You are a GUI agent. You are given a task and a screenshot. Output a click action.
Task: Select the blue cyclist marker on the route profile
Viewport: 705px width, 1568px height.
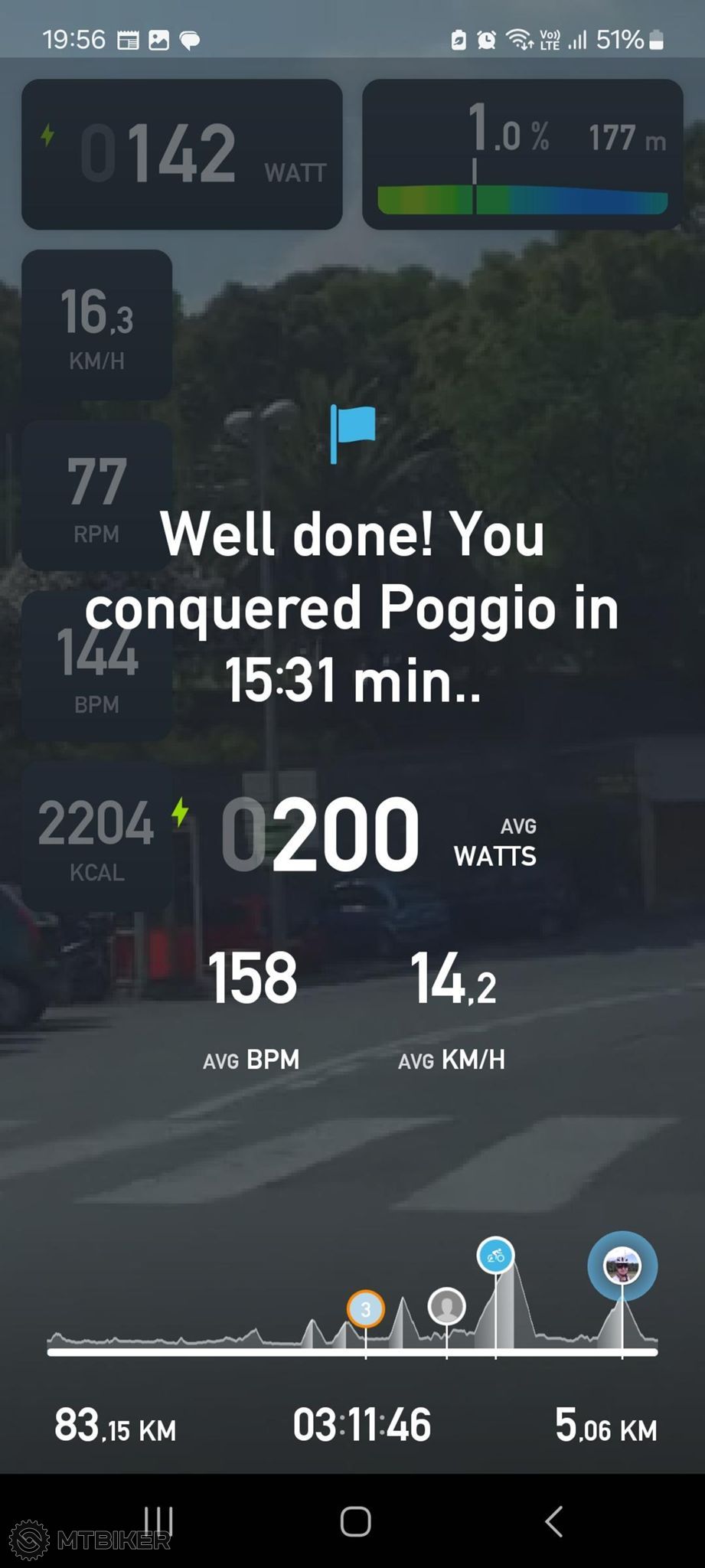tap(495, 1256)
